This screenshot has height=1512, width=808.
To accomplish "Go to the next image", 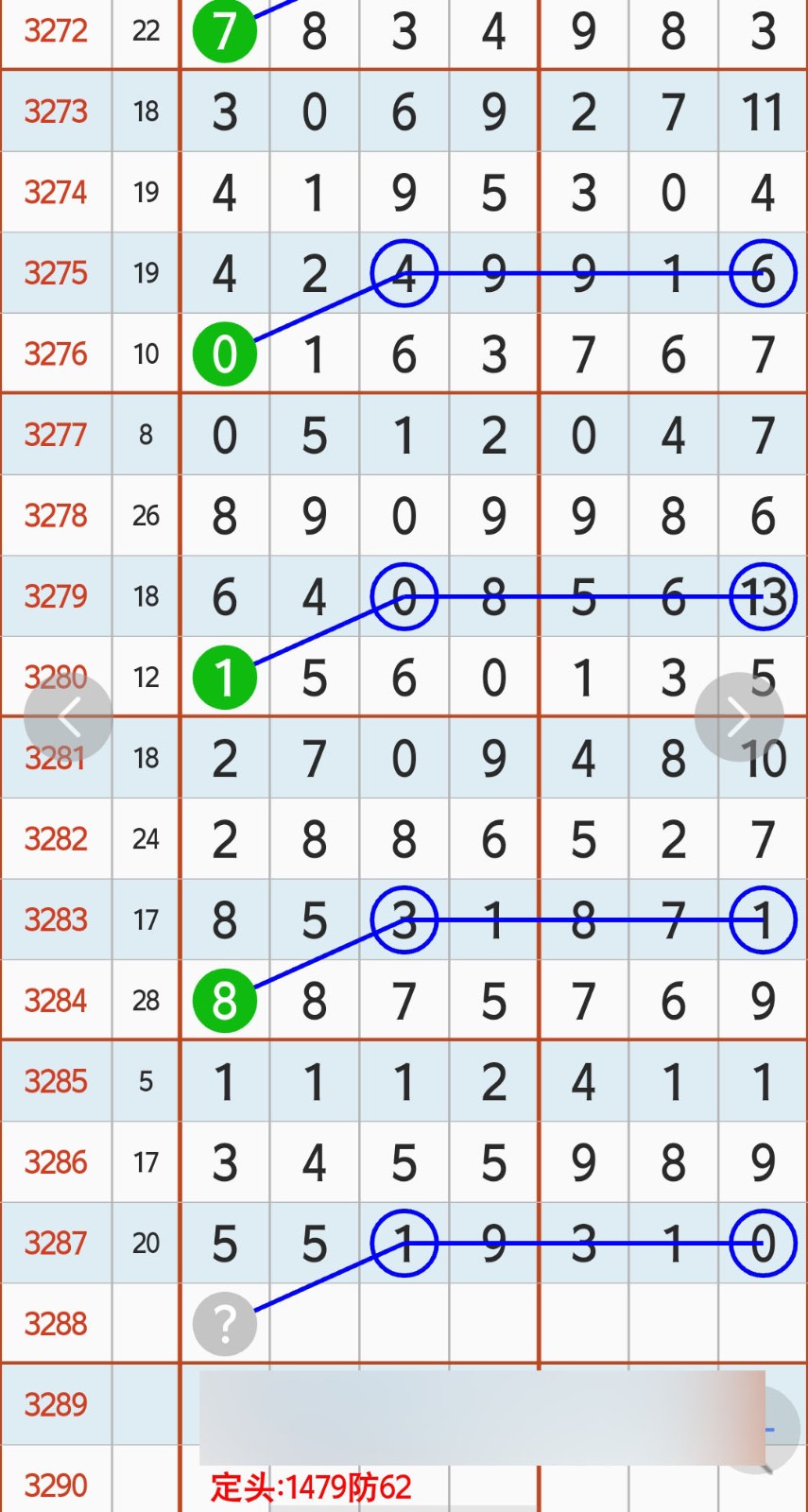I will point(739,717).
